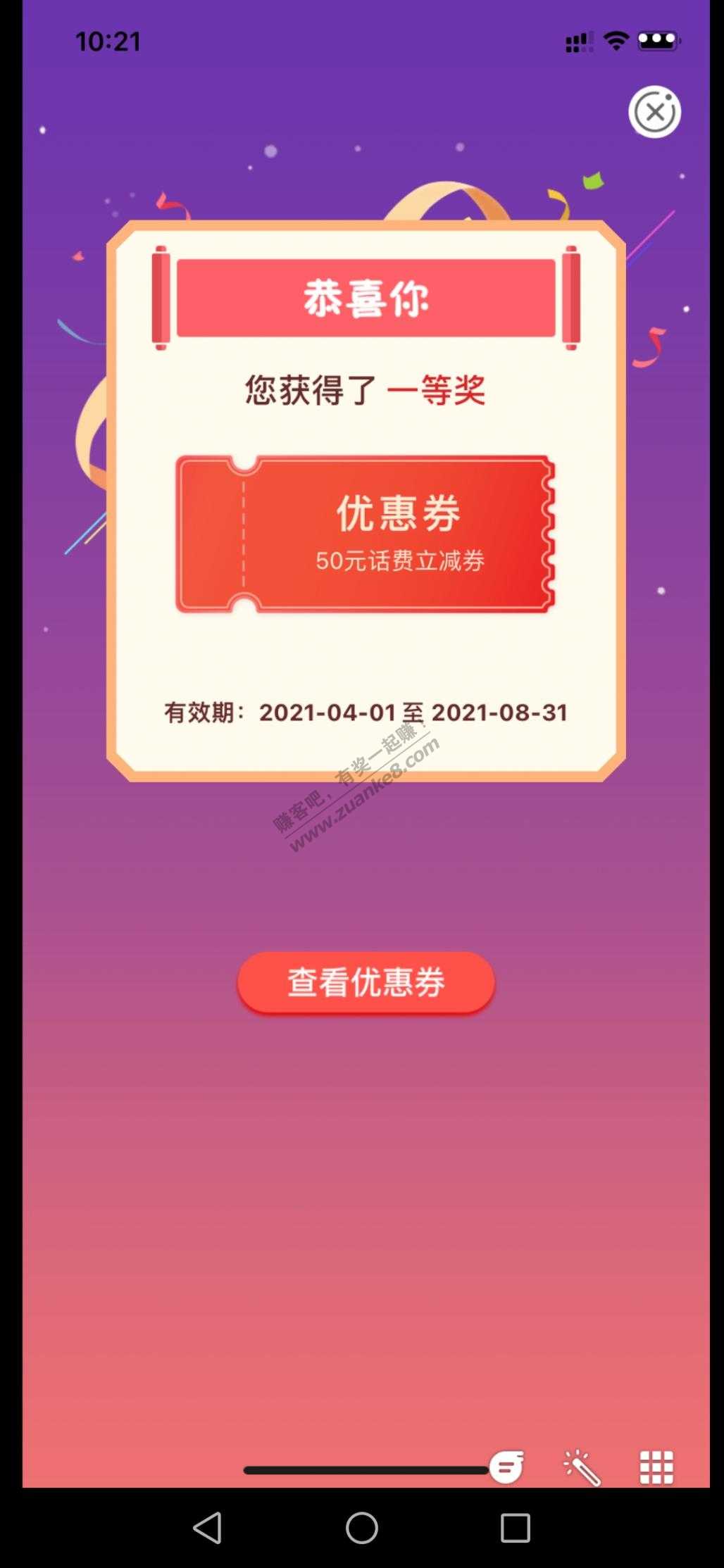
Task: Open the grid menu icon
Action: coord(656,1468)
